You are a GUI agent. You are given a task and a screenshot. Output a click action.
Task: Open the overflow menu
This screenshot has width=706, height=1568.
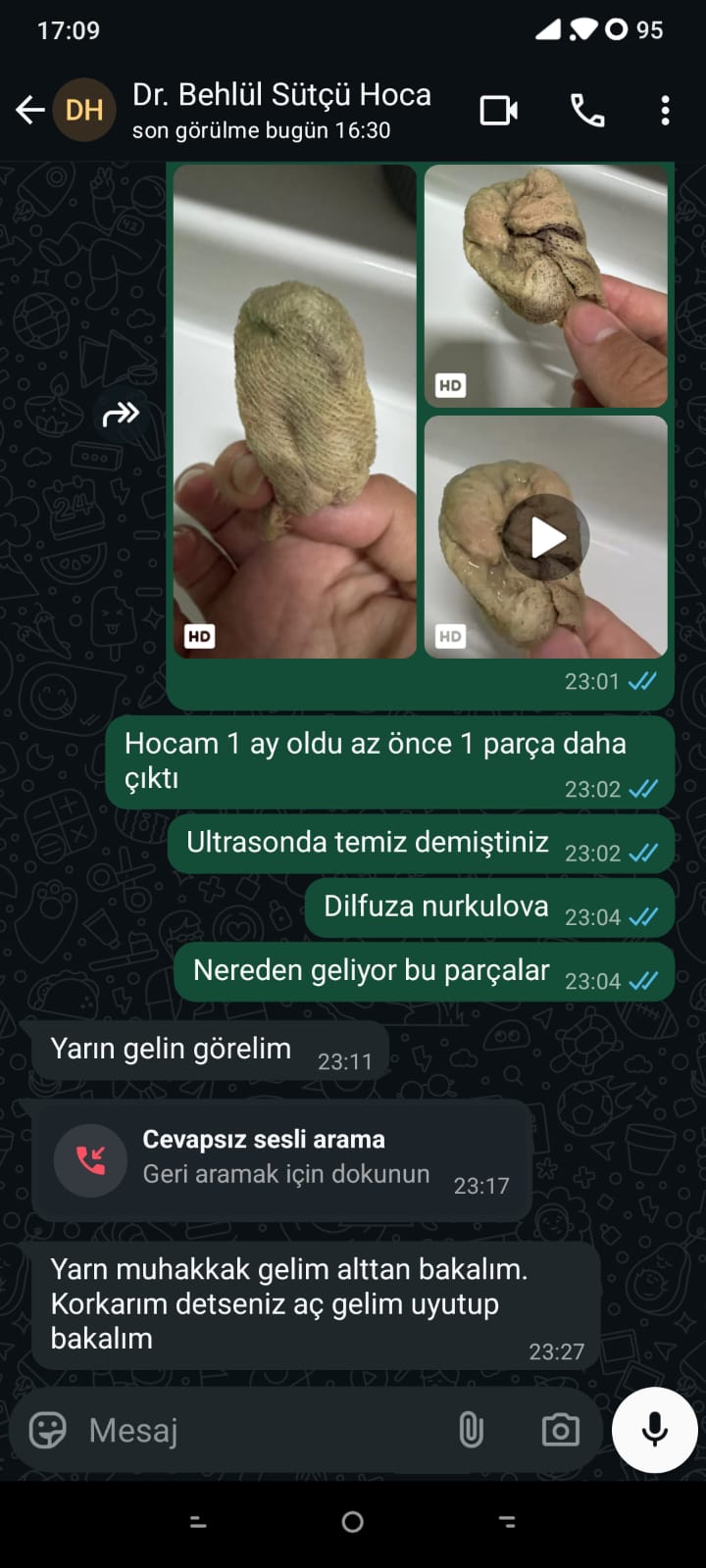pos(665,110)
